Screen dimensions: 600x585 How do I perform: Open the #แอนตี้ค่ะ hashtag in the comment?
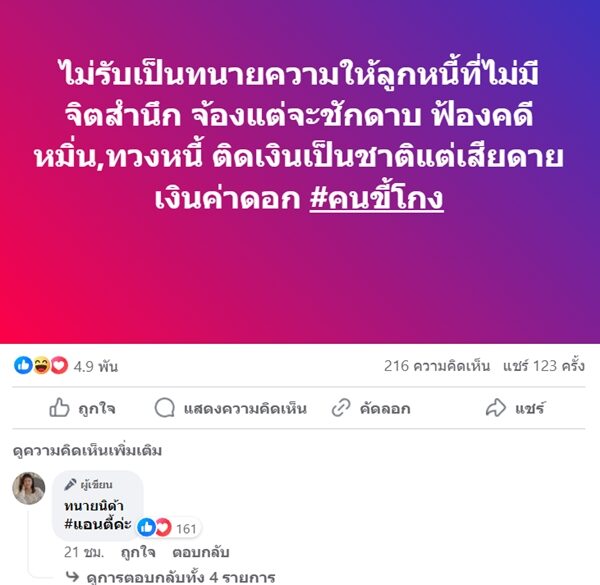[x=97, y=524]
